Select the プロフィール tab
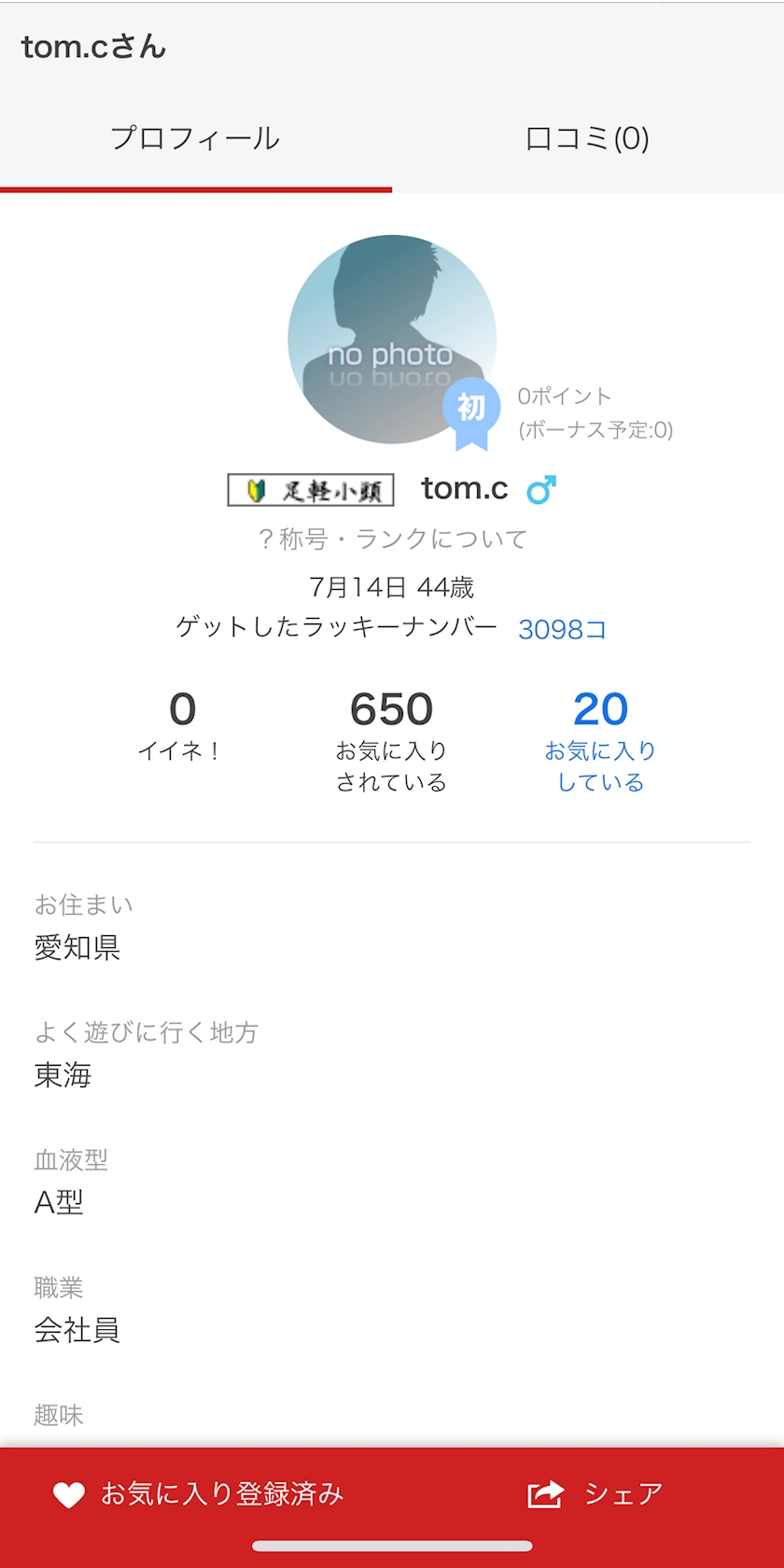This screenshot has width=784, height=1568. 195,139
